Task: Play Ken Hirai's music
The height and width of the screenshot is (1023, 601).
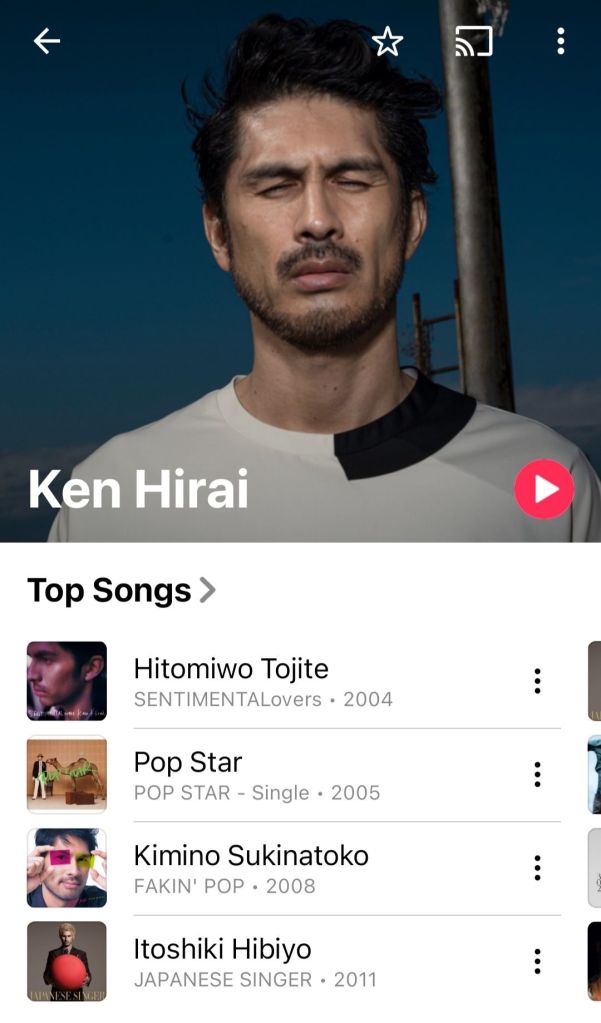Action: pyautogui.click(x=544, y=489)
